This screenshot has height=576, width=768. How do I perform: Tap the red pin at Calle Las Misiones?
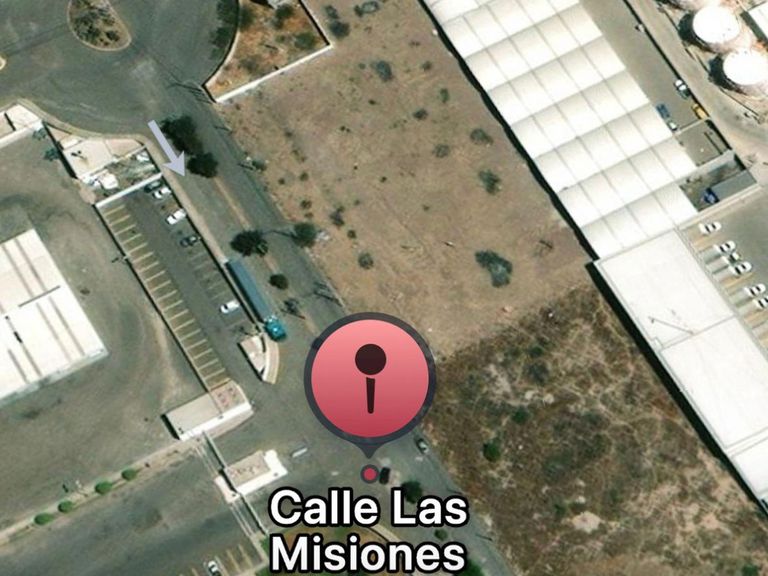370,379
